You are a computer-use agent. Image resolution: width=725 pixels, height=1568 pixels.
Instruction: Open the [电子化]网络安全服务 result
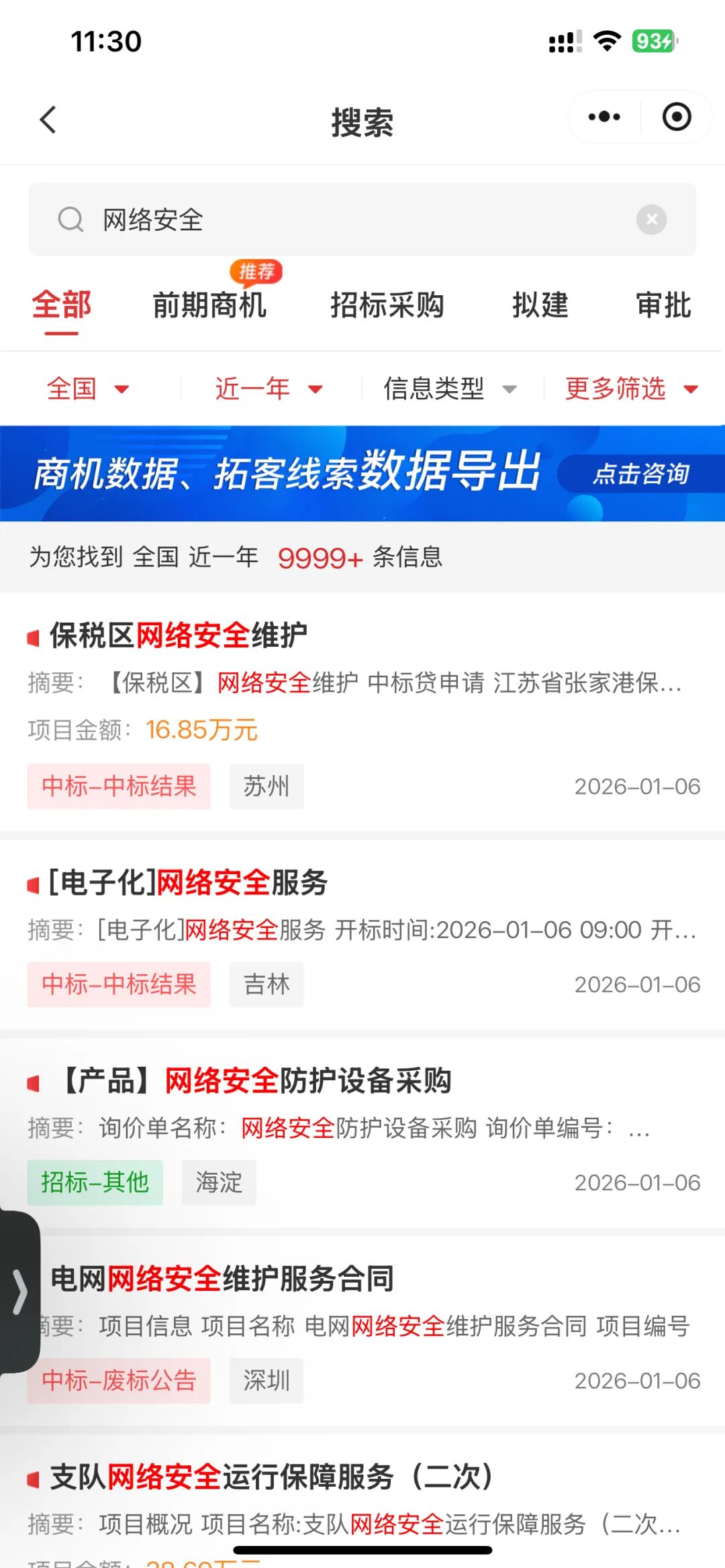pyautogui.click(x=188, y=882)
